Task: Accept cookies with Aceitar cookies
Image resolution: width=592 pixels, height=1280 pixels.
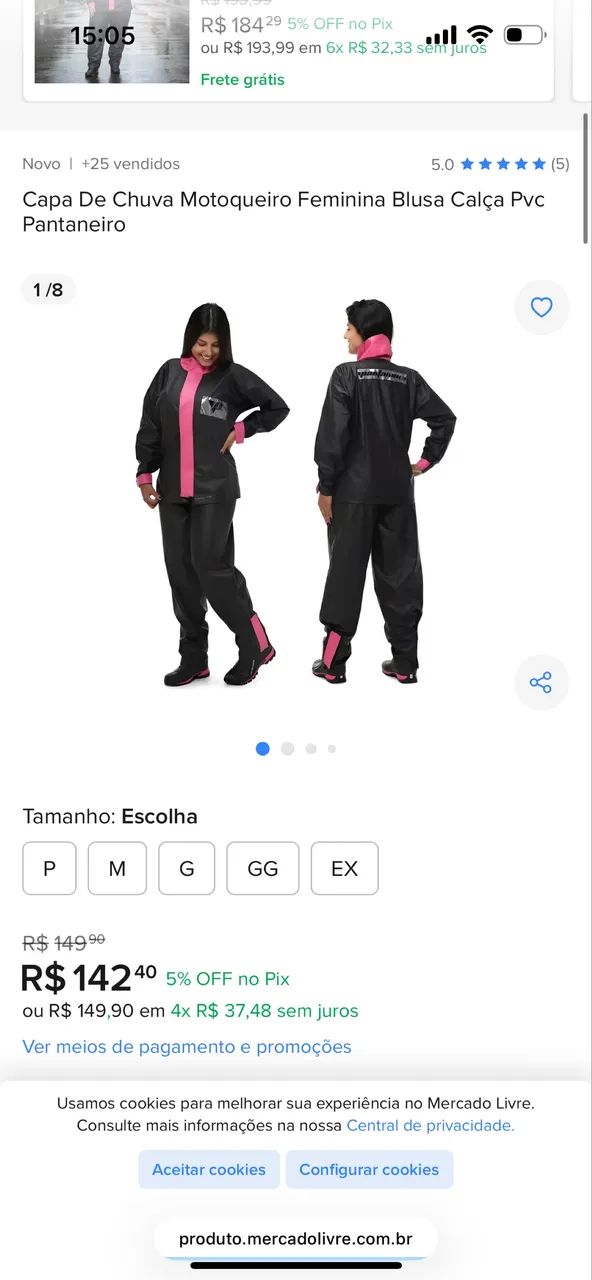Action: (209, 1169)
